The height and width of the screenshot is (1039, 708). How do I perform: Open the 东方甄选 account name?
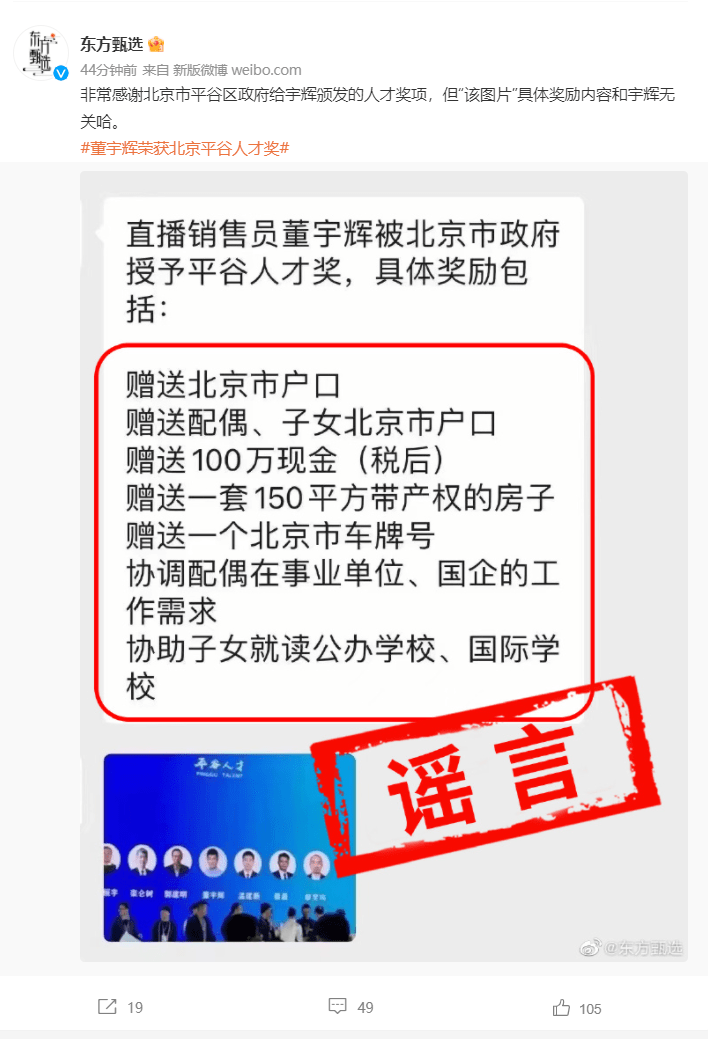(111, 44)
